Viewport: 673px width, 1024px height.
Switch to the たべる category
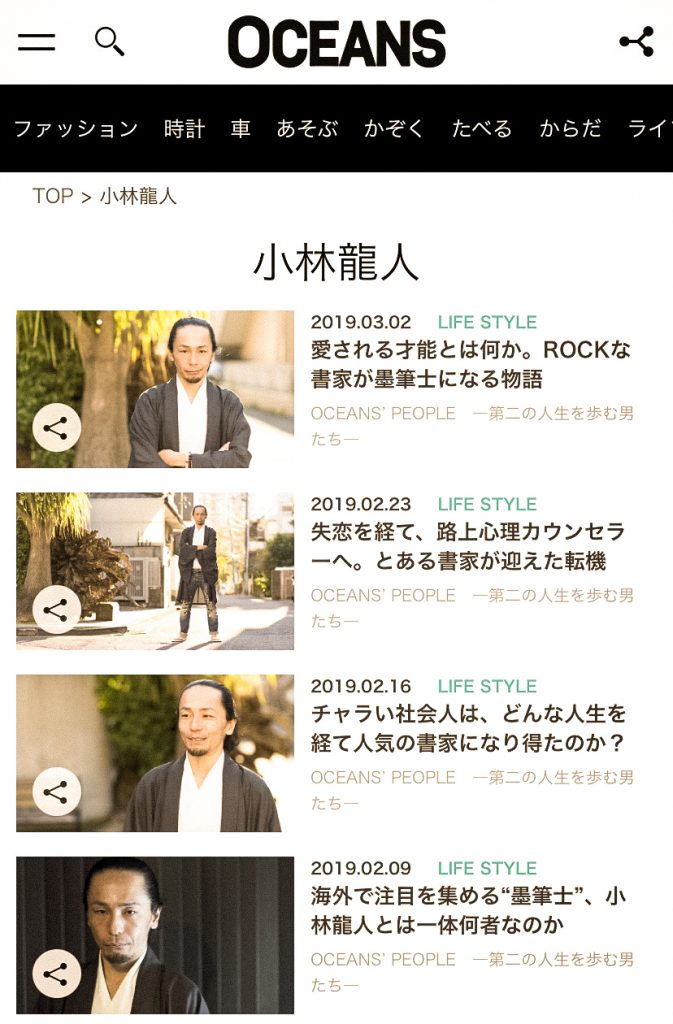(x=481, y=129)
